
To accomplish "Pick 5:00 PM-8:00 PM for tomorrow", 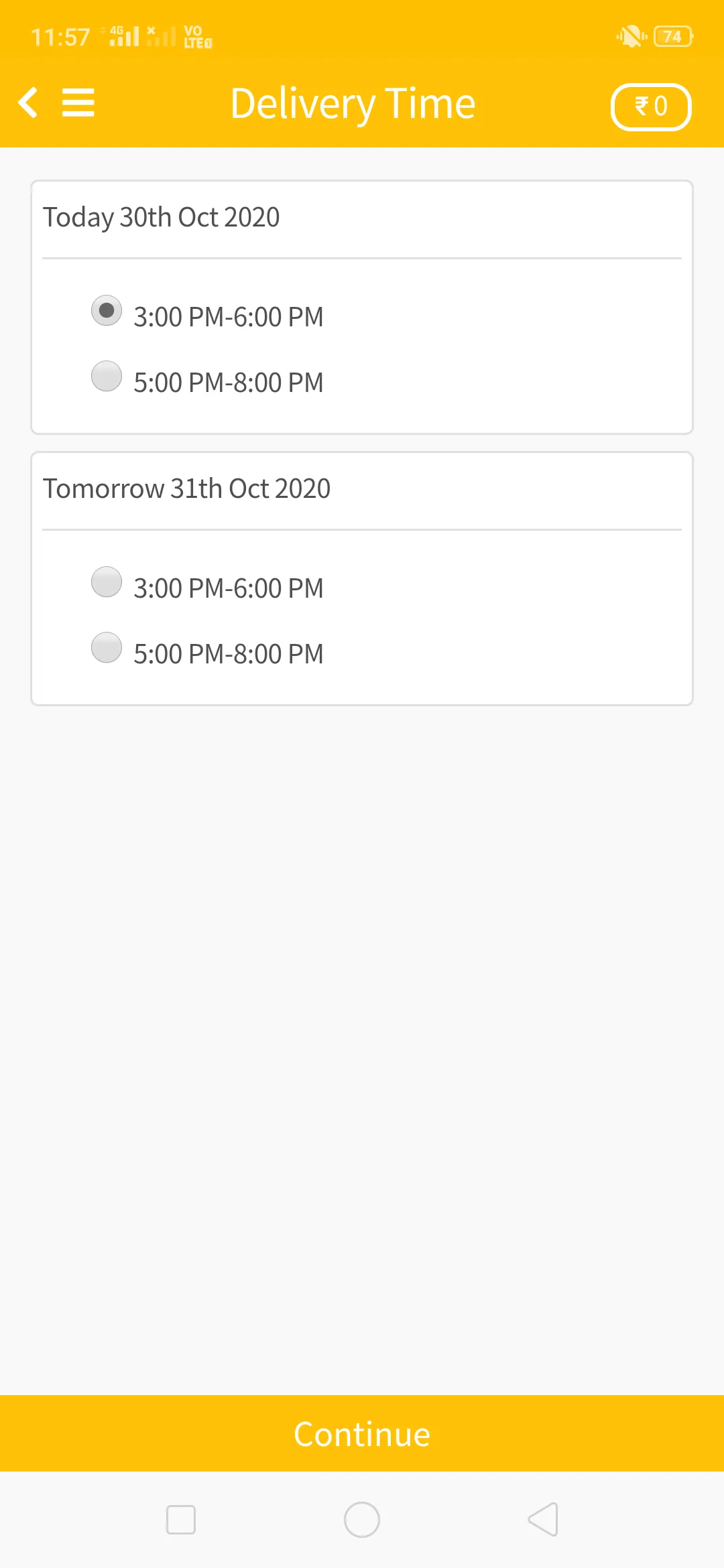I will tap(106, 648).
